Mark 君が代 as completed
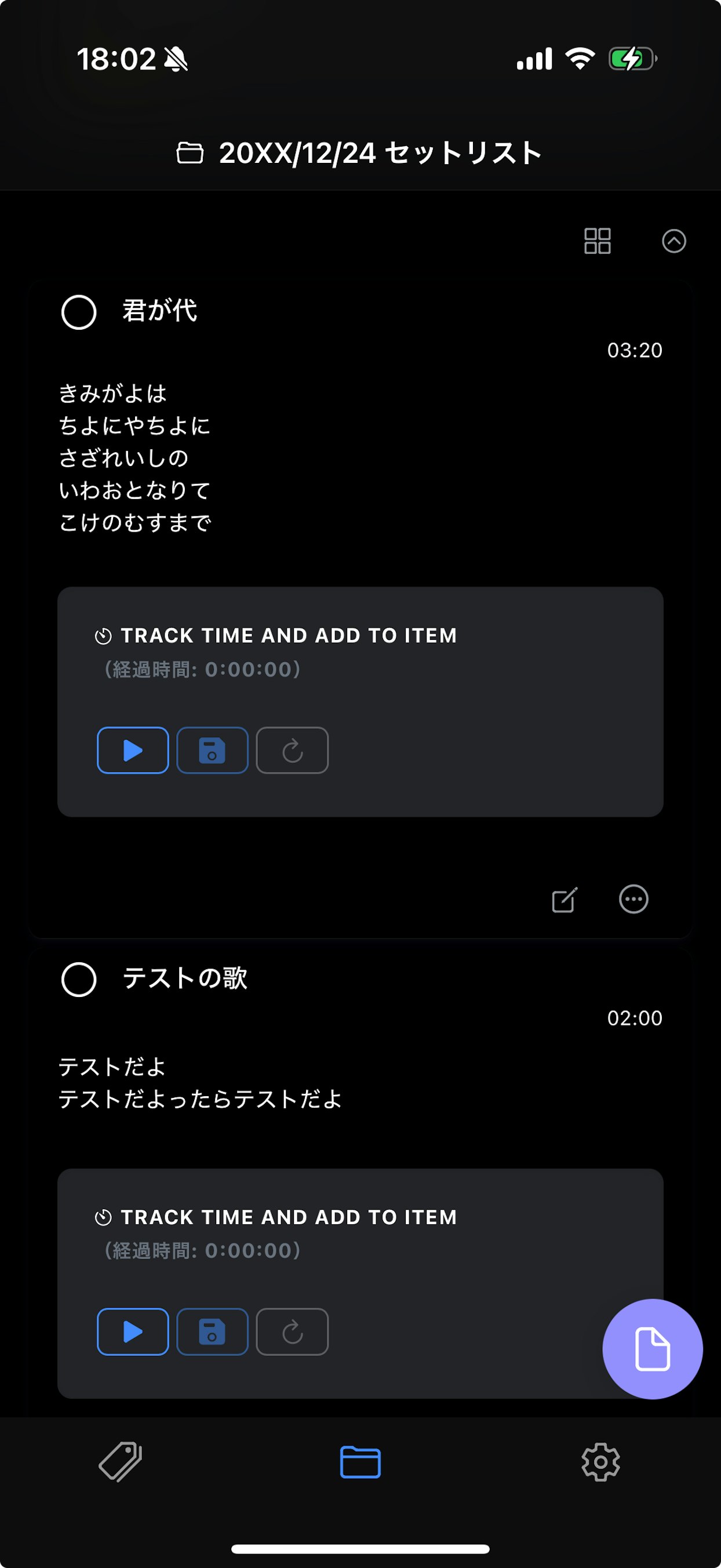This screenshot has height=1568, width=721. point(79,312)
